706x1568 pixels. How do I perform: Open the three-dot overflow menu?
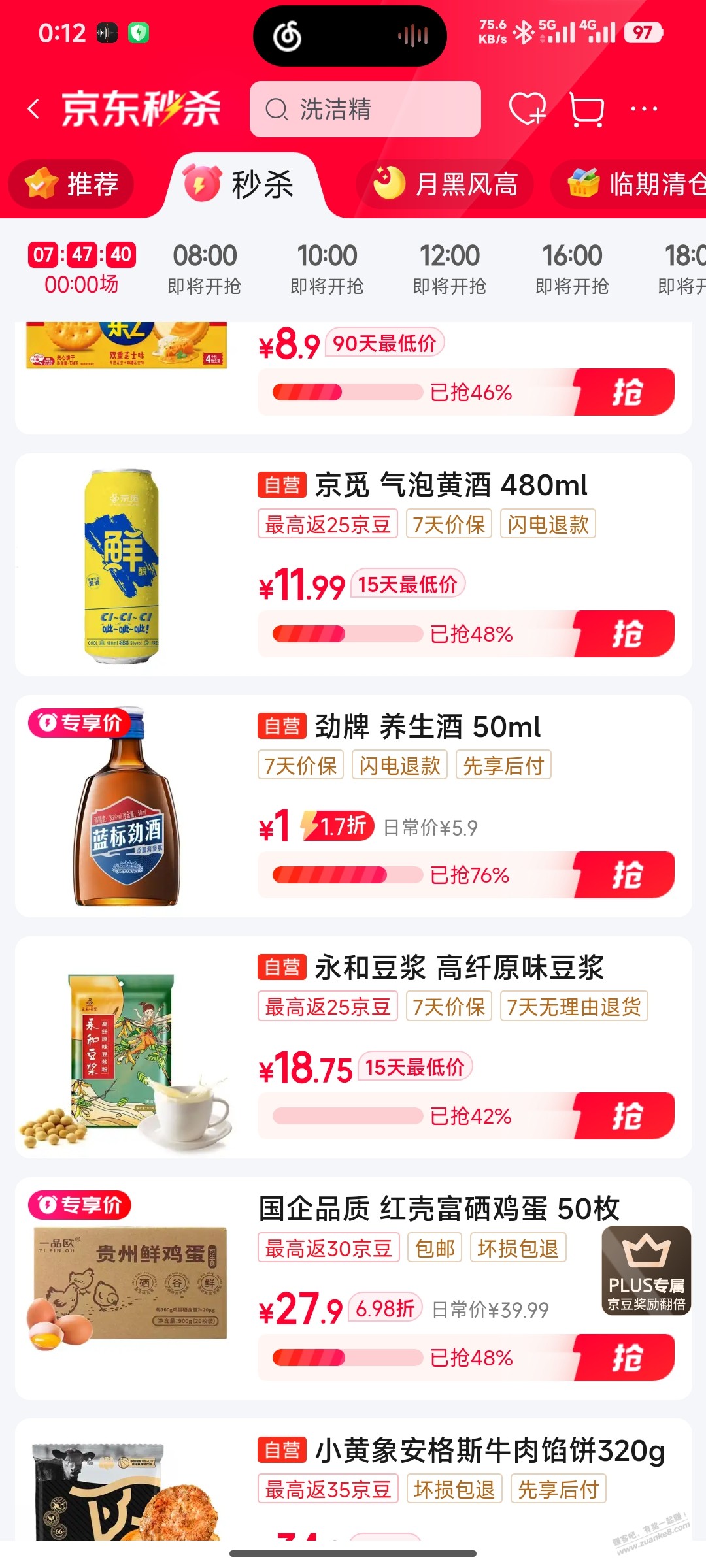(x=644, y=109)
